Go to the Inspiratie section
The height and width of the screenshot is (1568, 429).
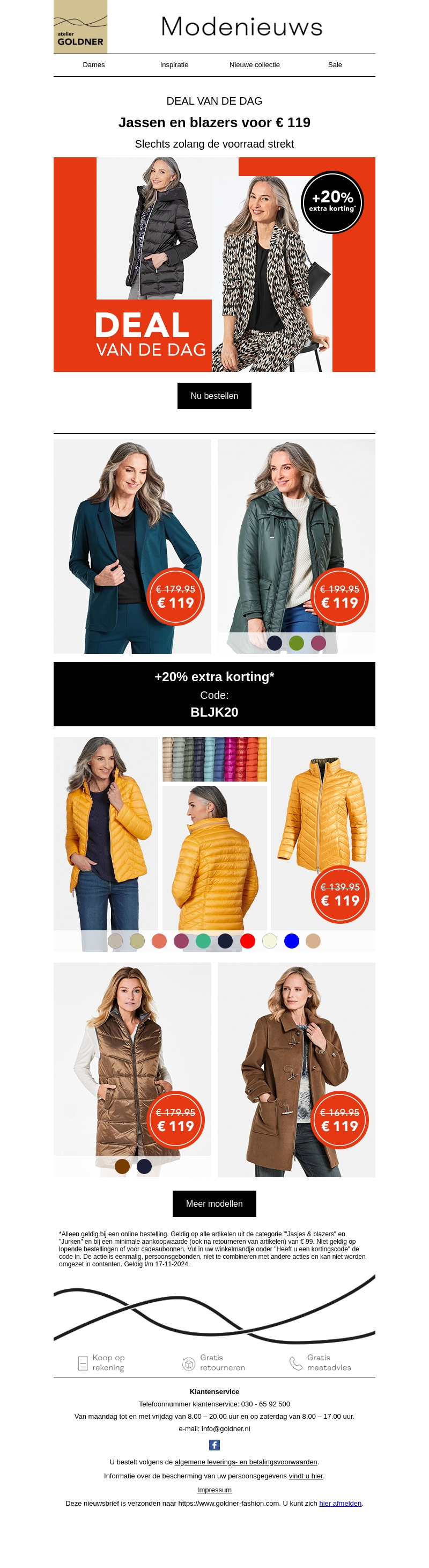tap(174, 64)
